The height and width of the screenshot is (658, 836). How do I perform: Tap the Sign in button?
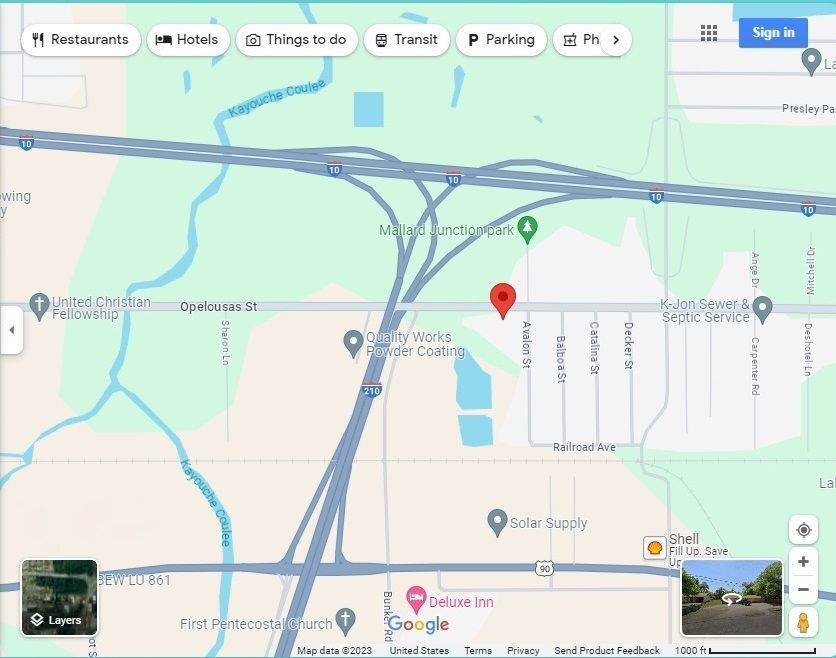click(773, 32)
